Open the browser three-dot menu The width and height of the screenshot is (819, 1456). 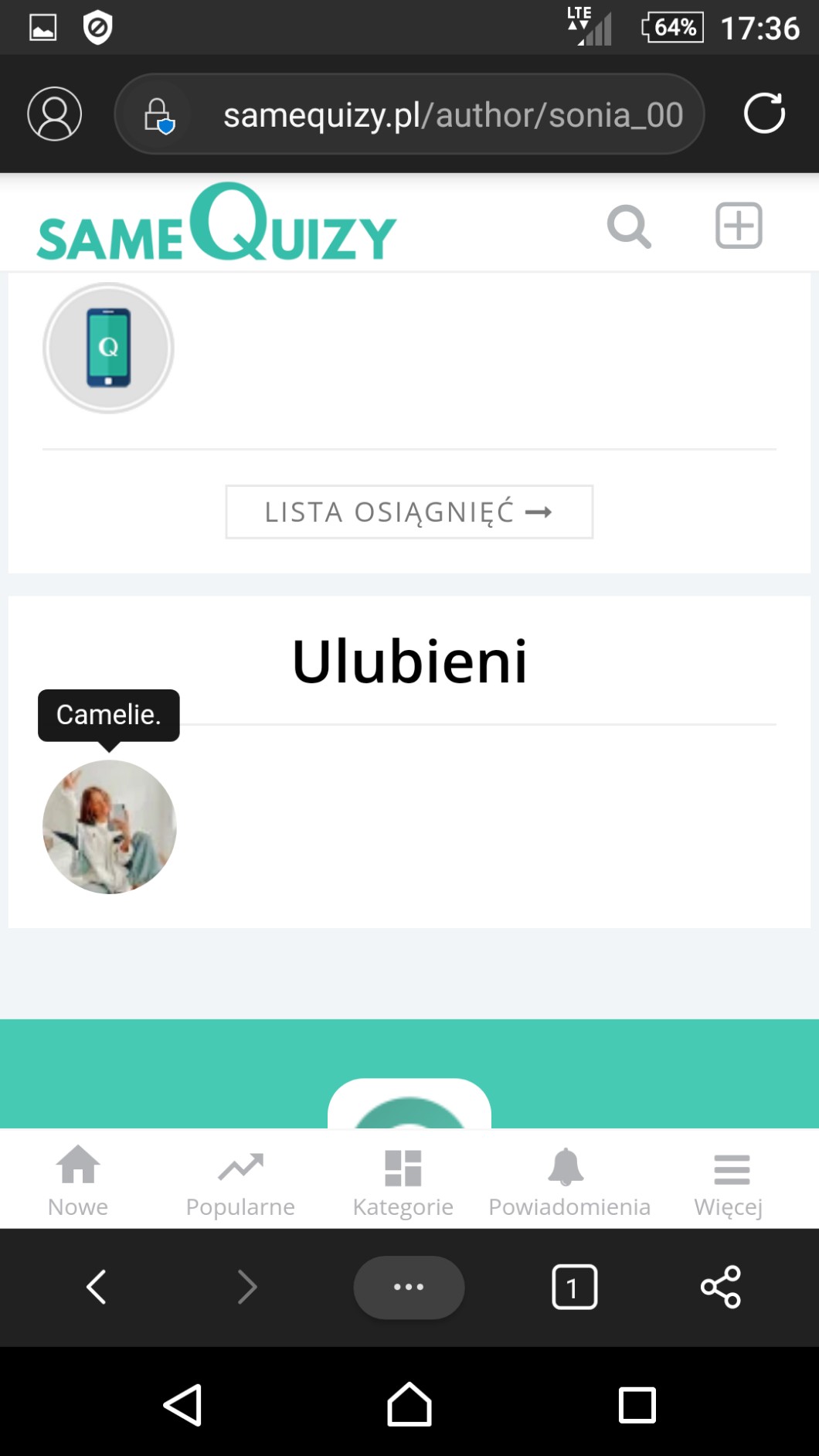409,1287
